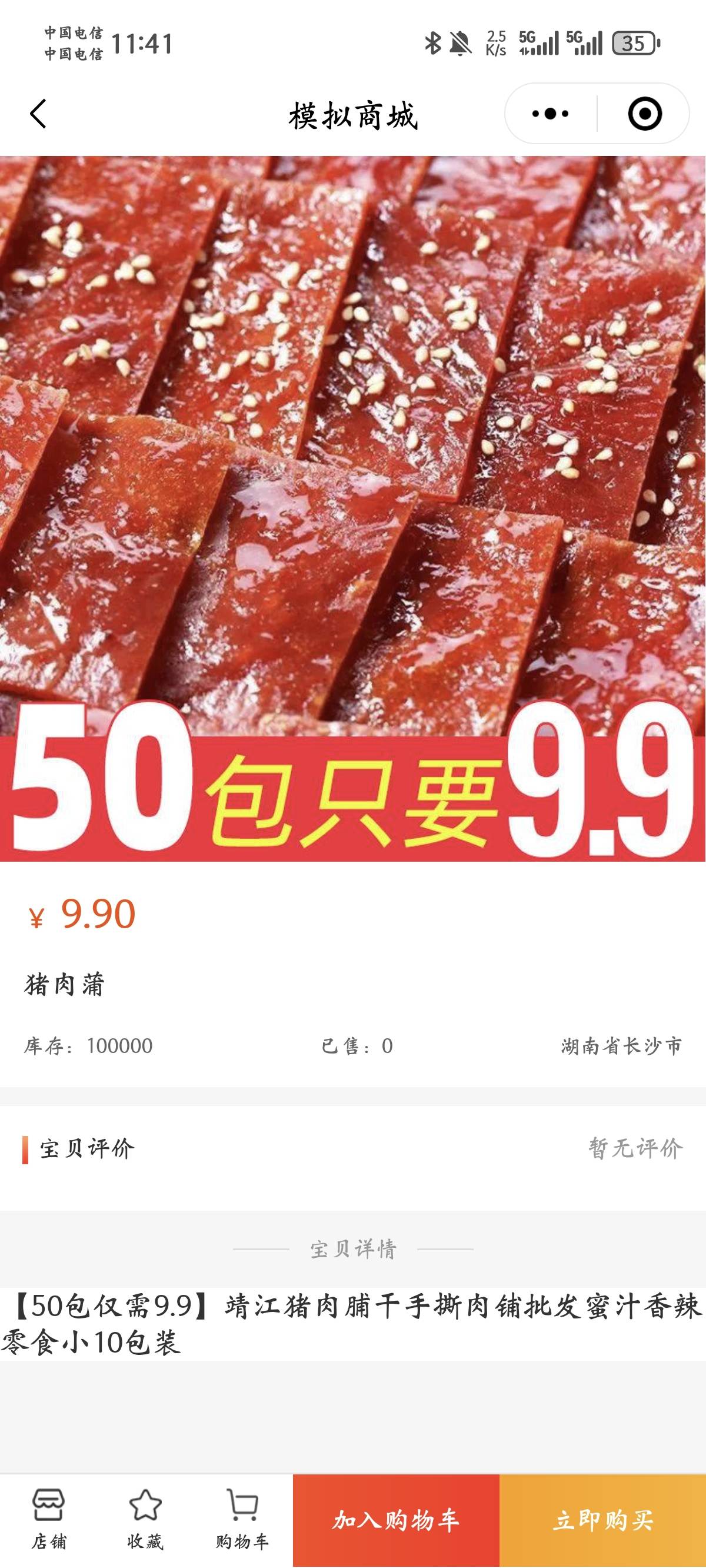
Task: Add this item to 收藏 favorites
Action: 145,1520
